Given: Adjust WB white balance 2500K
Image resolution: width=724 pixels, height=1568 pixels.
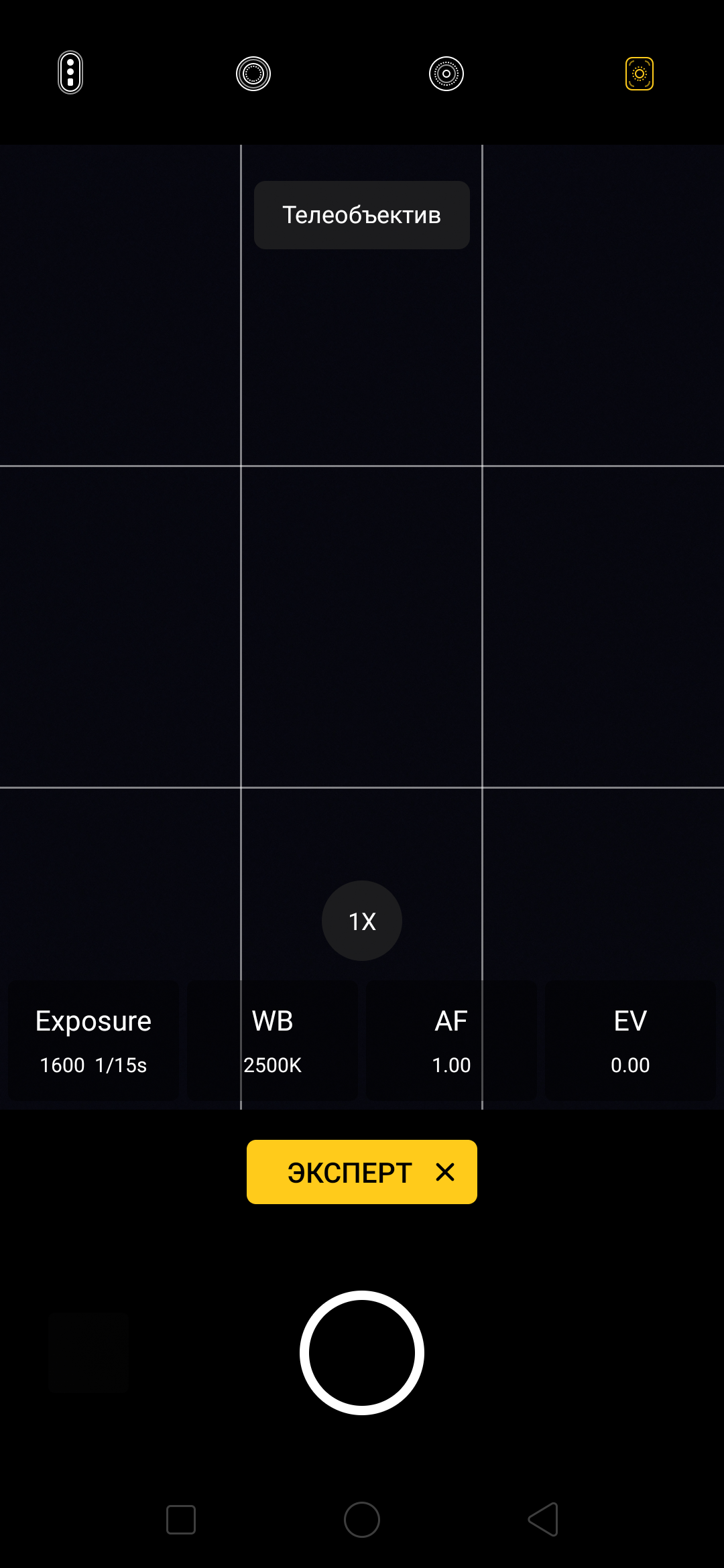Looking at the screenshot, I should tap(272, 1041).
